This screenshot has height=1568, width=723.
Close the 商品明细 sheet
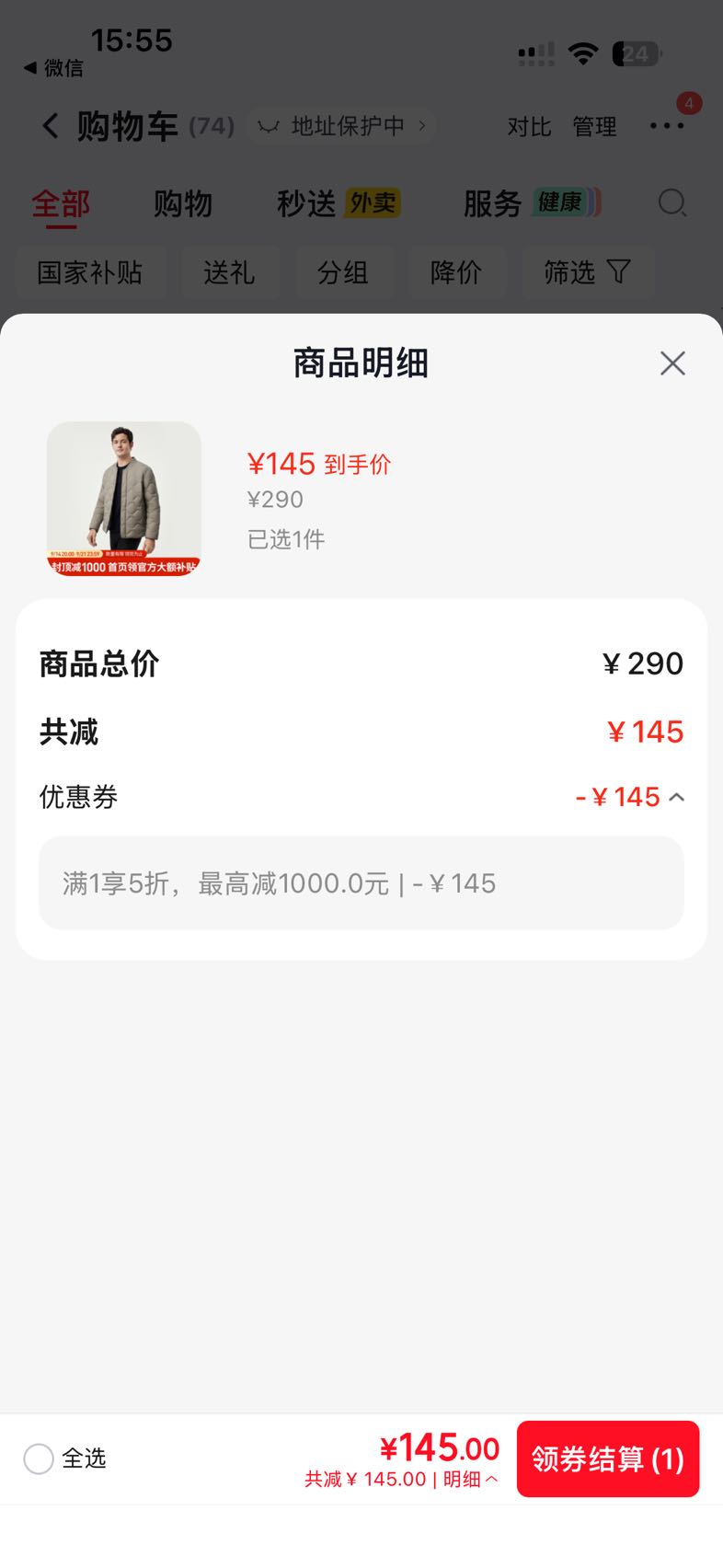point(672,363)
